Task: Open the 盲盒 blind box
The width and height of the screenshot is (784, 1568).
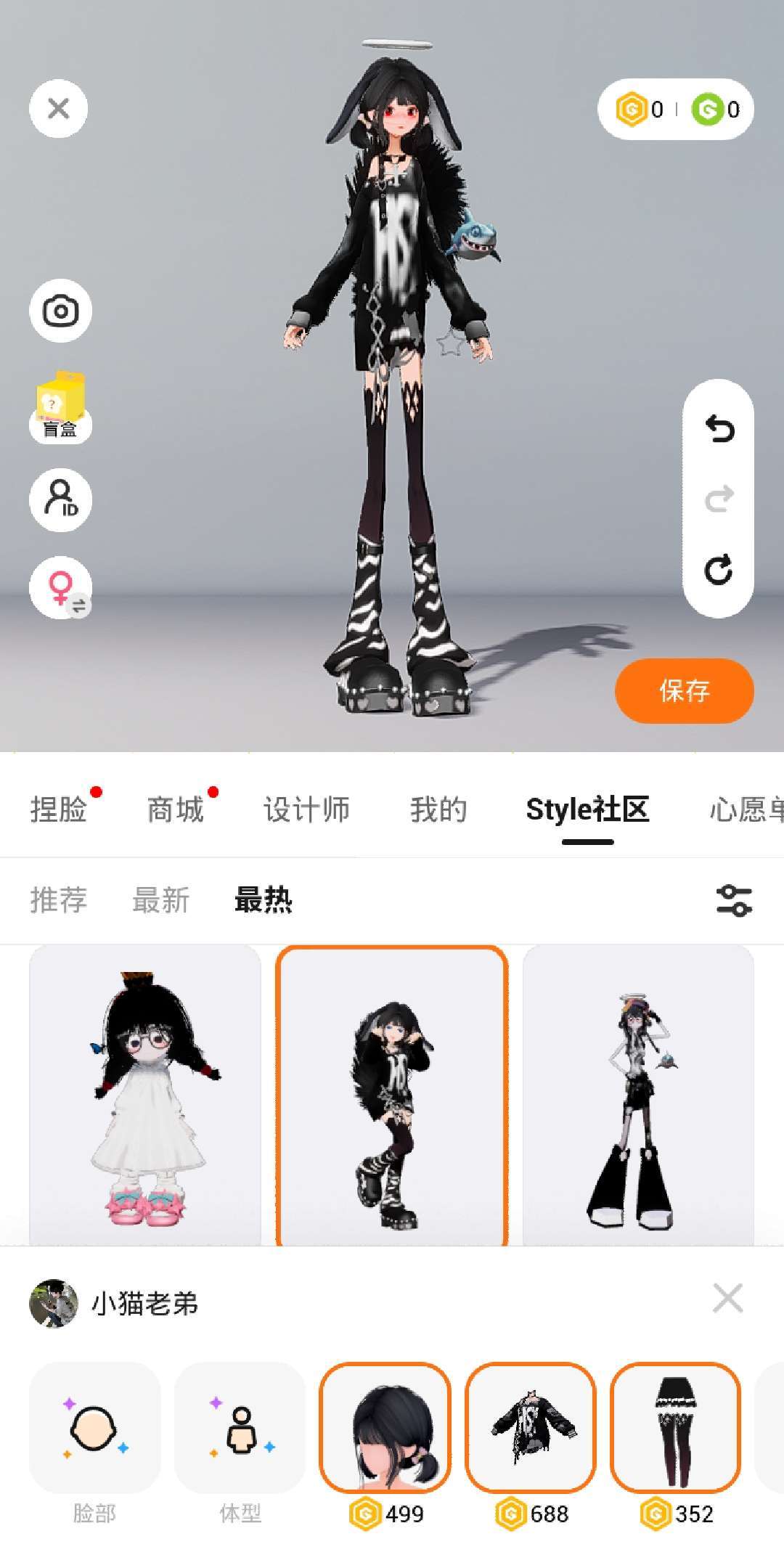Action: pos(60,407)
